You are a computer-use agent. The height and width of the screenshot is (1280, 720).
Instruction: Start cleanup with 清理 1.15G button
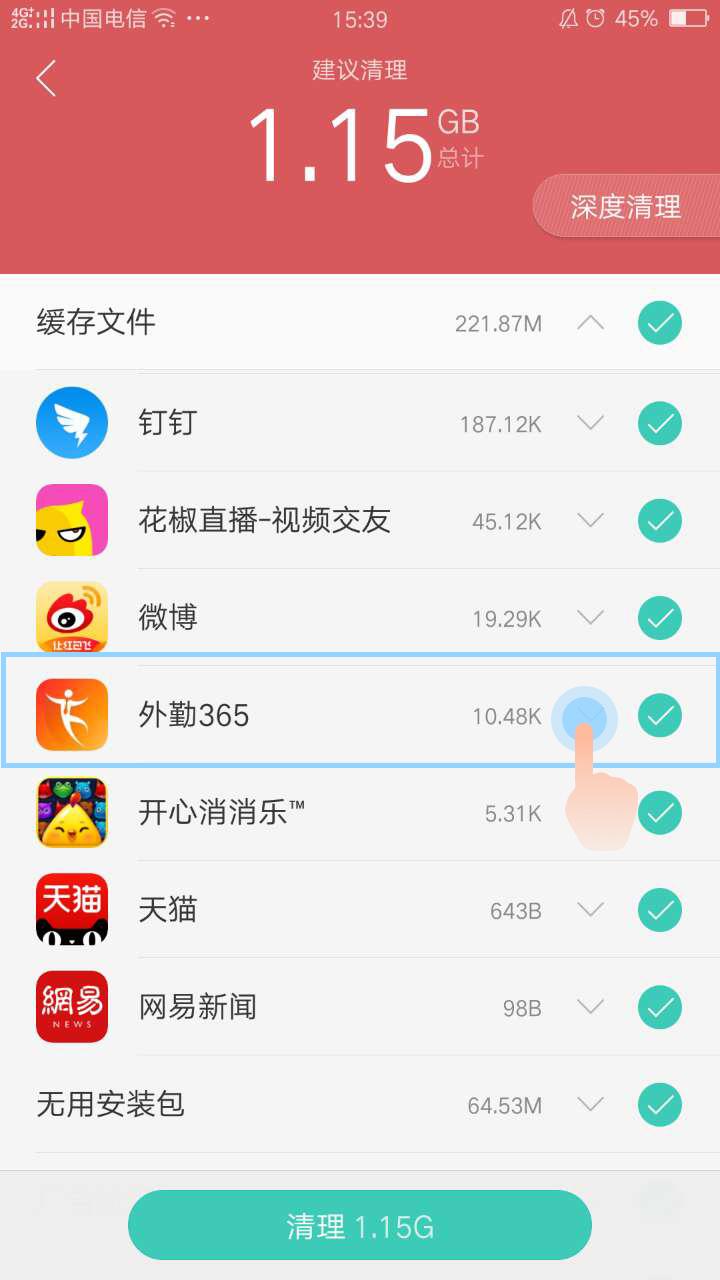(x=360, y=1226)
